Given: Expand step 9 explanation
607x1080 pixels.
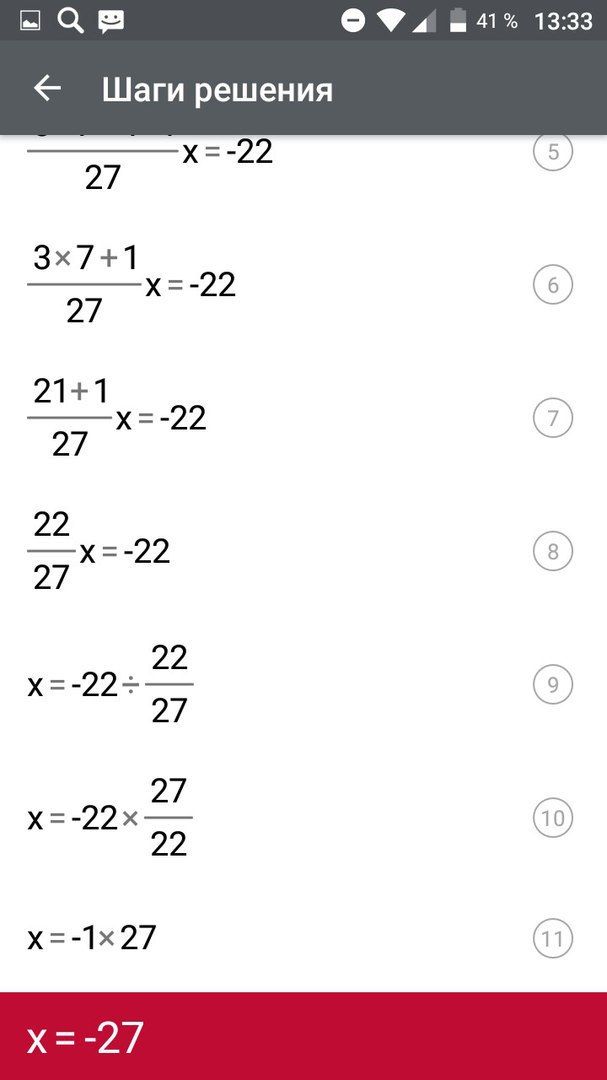Looking at the screenshot, I should click(553, 684).
